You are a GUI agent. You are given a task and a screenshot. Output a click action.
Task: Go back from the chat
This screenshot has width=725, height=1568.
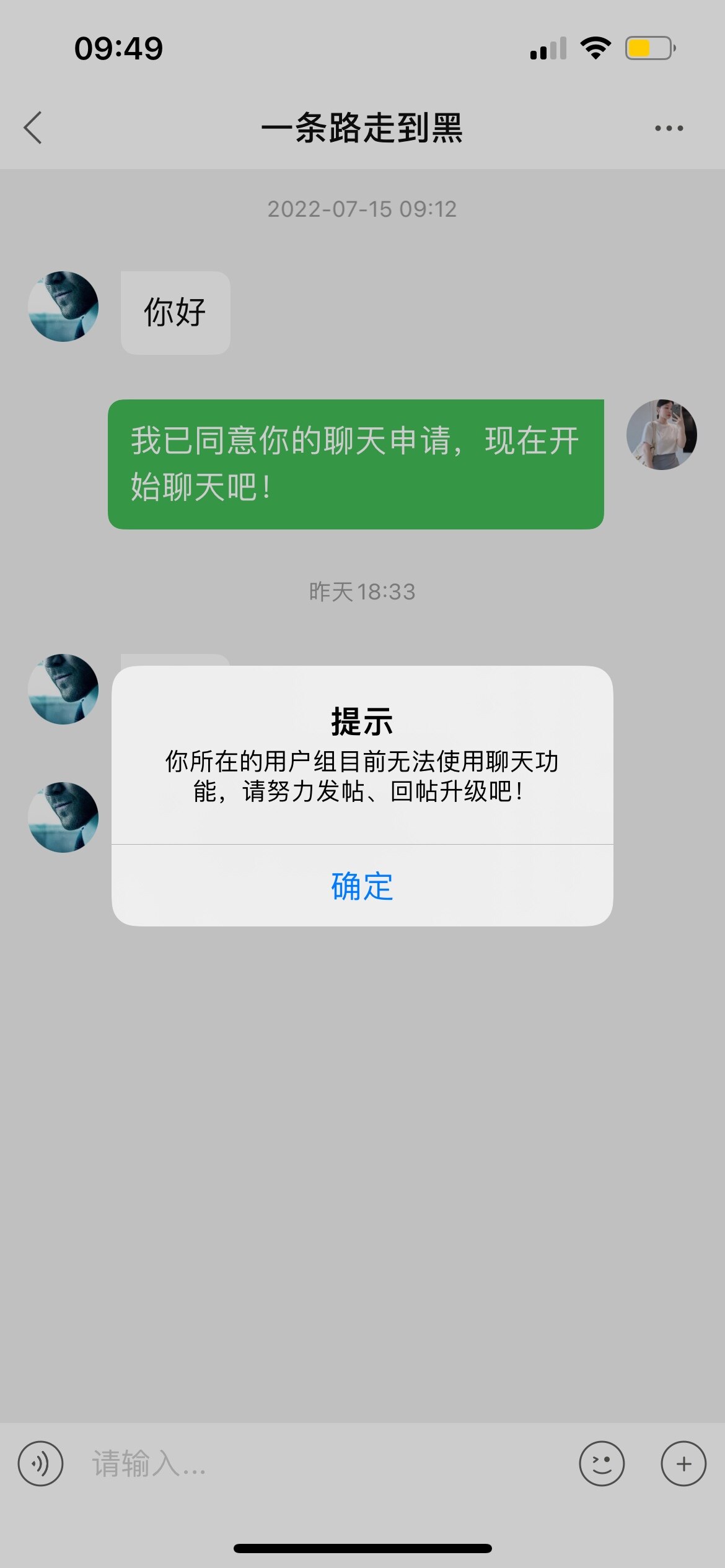pyautogui.click(x=33, y=128)
